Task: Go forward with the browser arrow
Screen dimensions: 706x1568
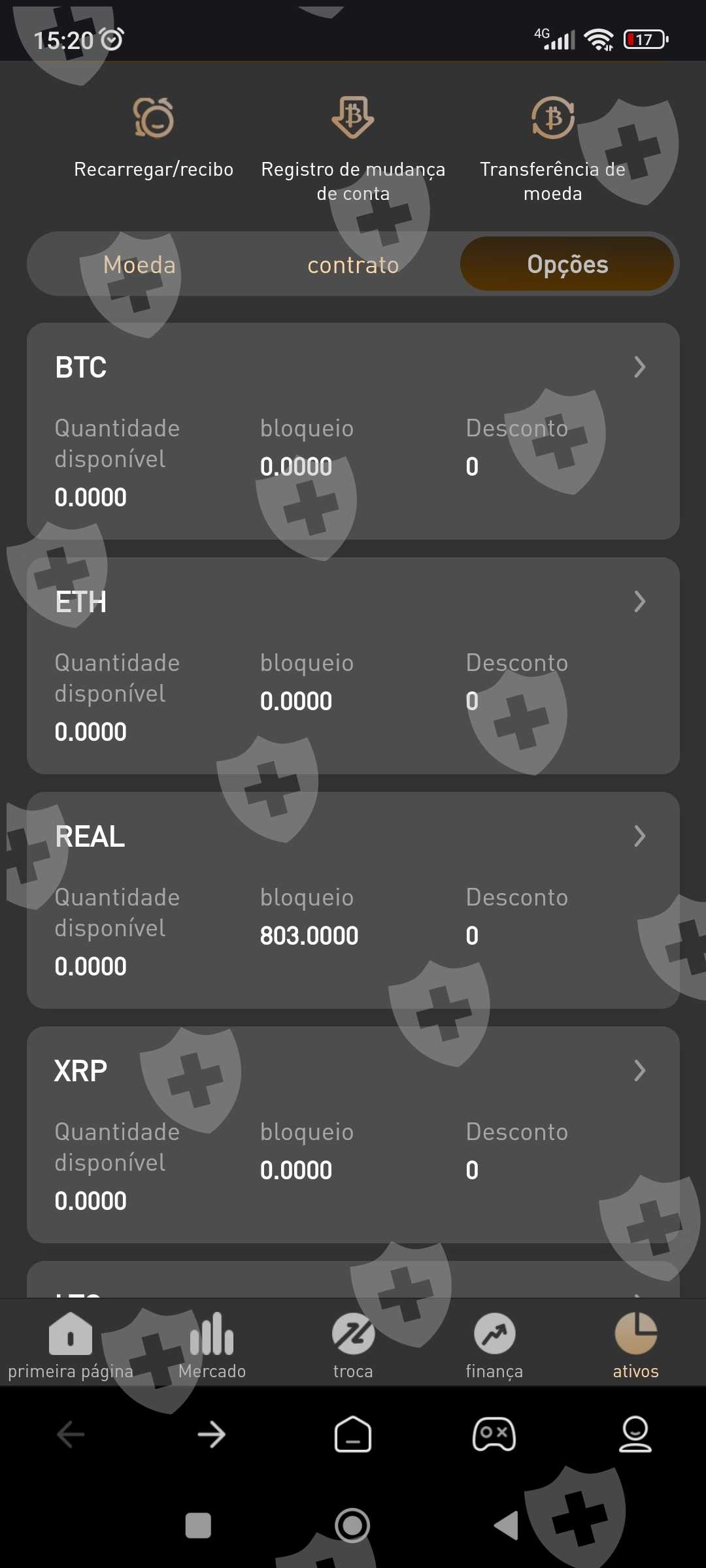Action: coord(211,1435)
